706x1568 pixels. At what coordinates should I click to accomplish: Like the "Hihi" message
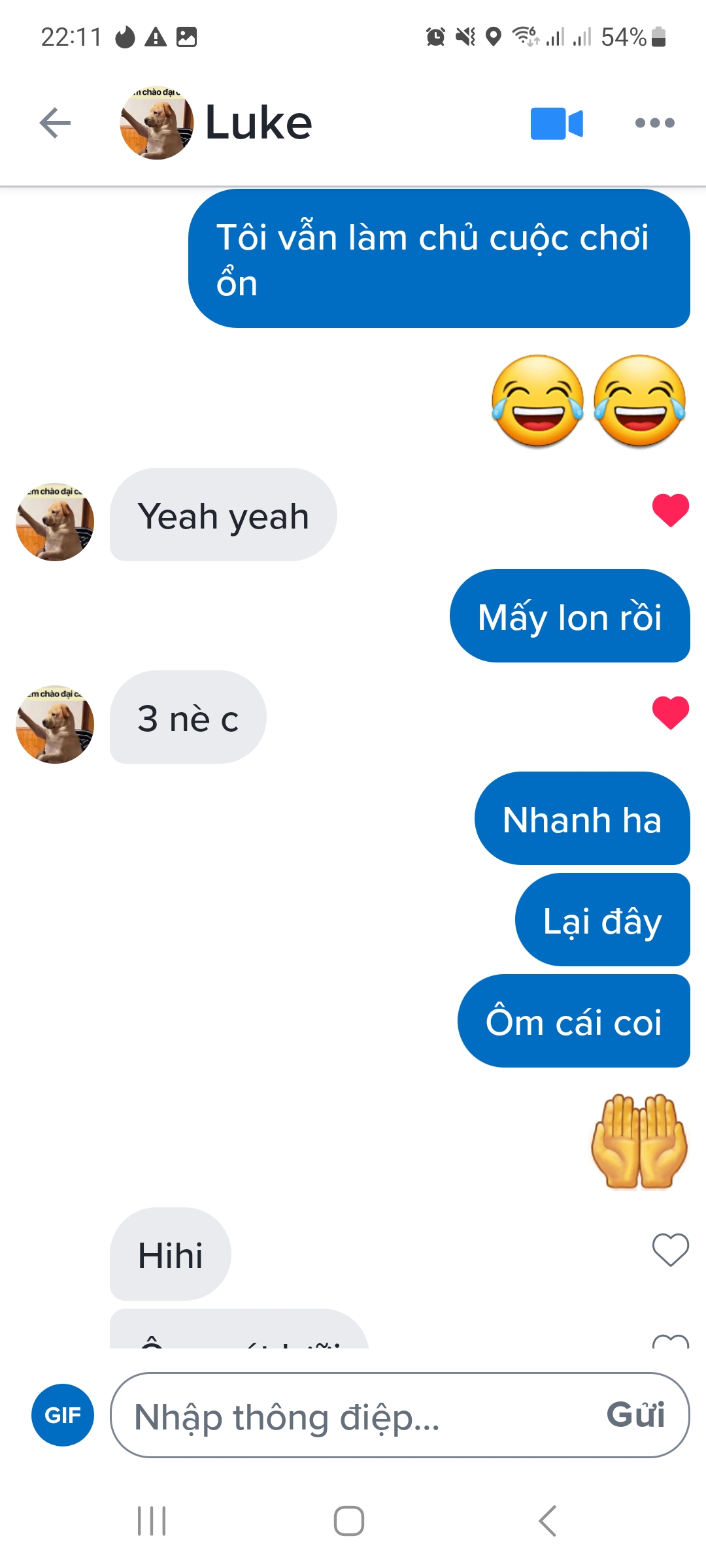671,1250
